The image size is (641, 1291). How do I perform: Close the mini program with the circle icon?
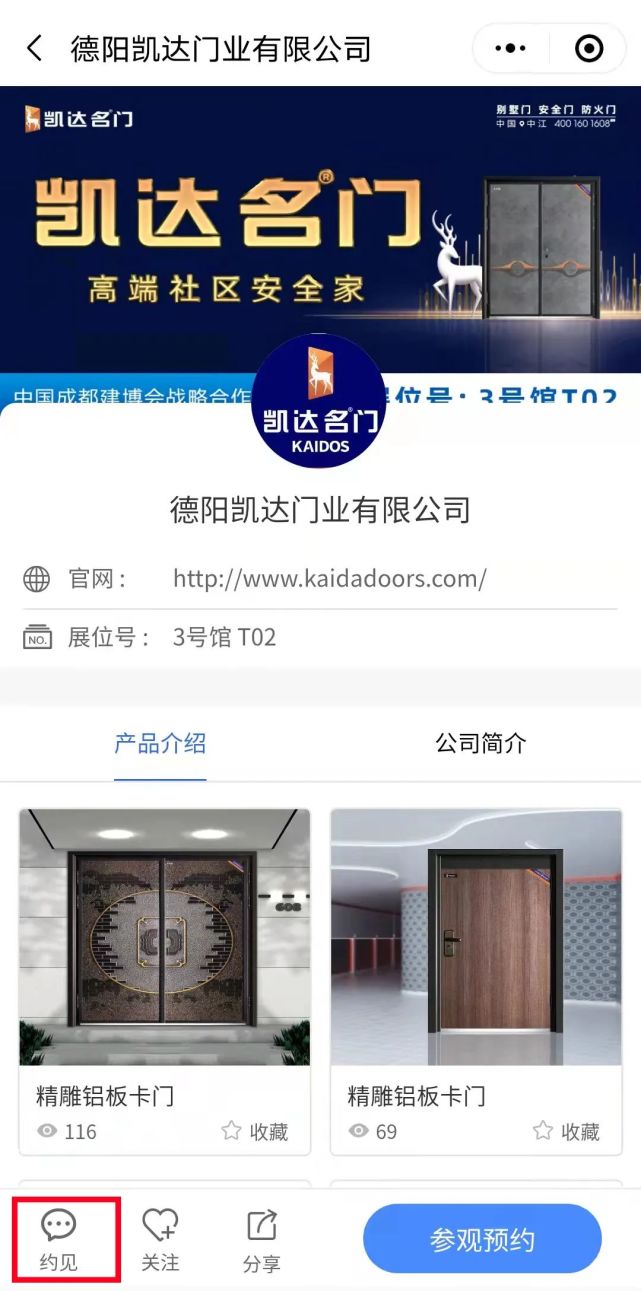(x=589, y=48)
